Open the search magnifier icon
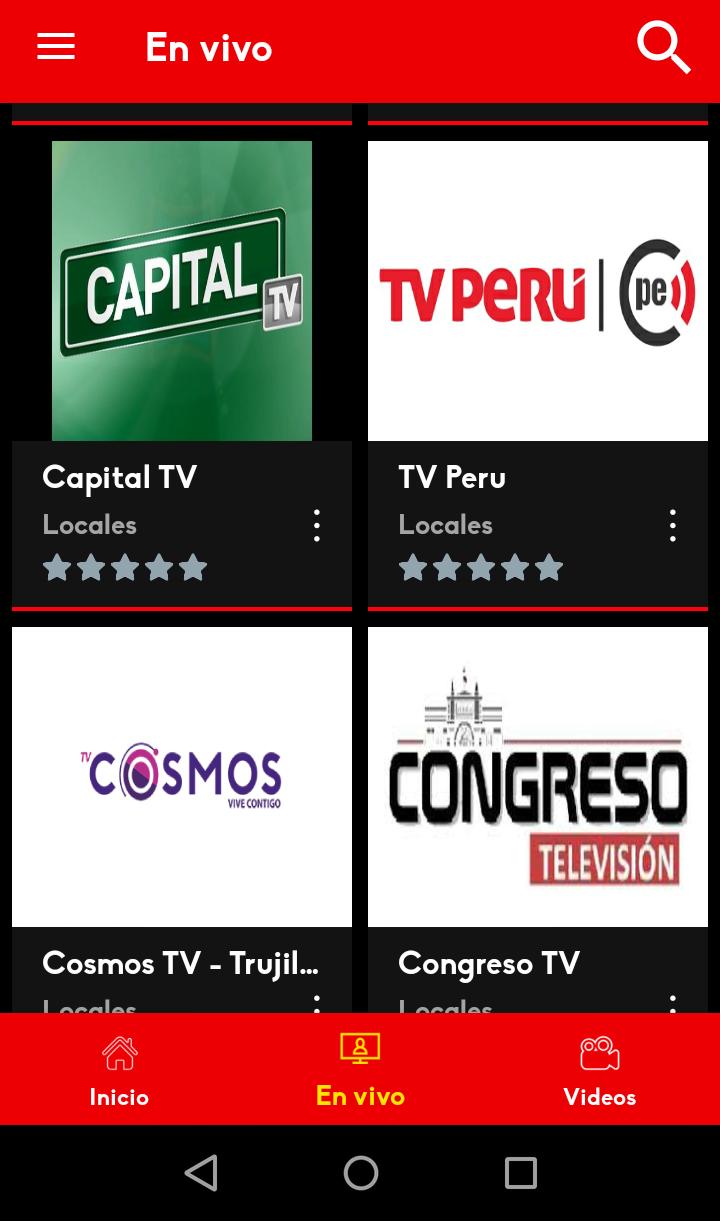 [x=664, y=47]
